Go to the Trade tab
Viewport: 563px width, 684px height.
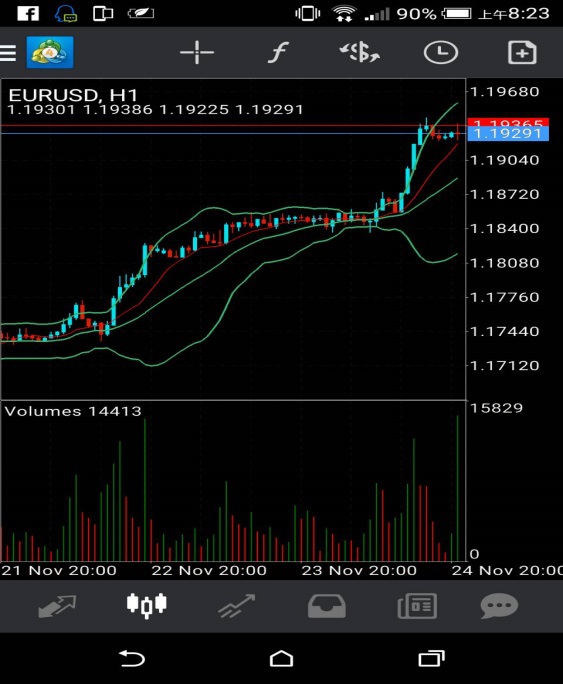236,606
